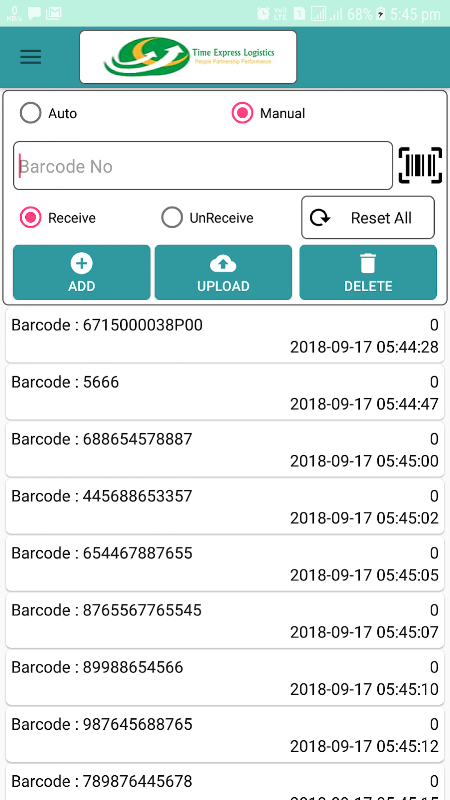450x800 pixels.
Task: Open the hamburger drawer menu
Action: [31, 57]
